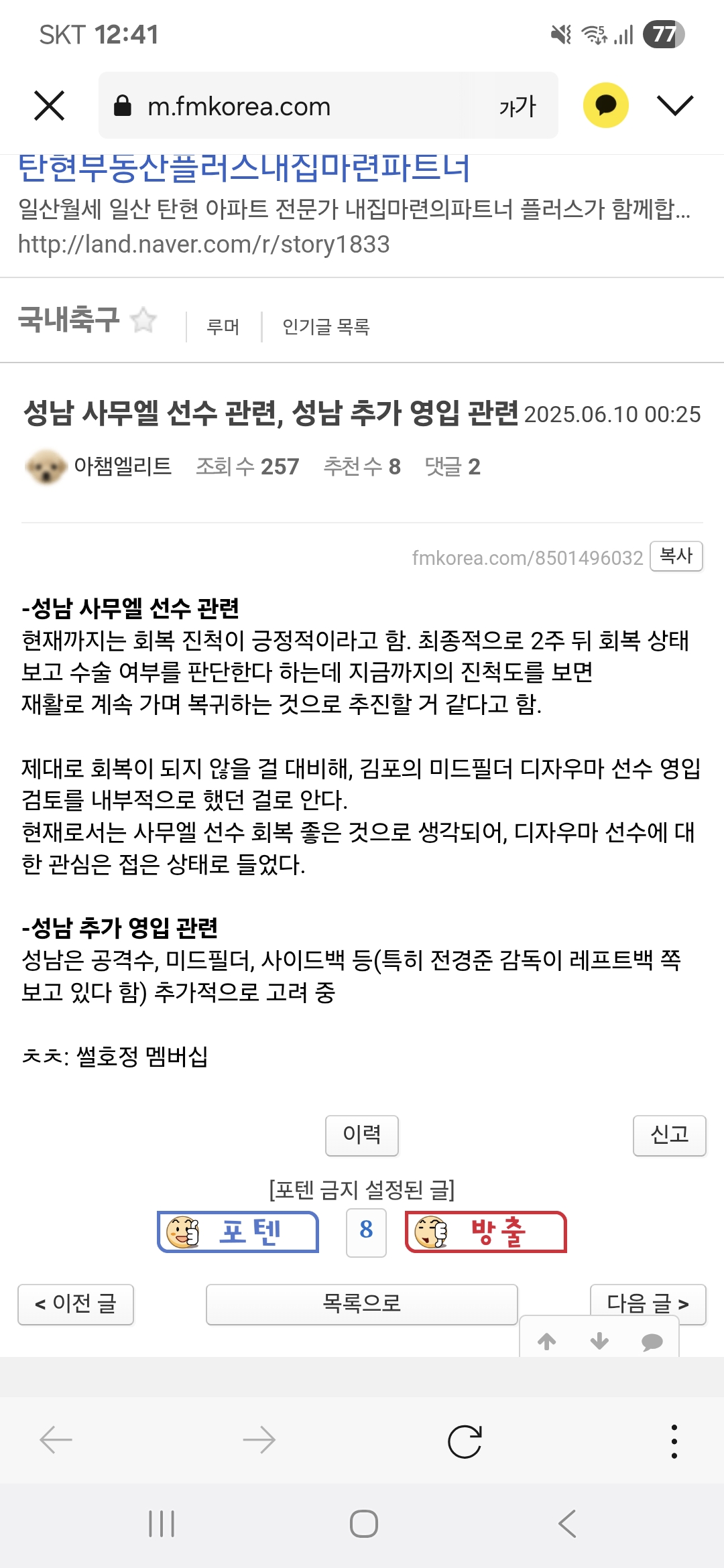Open 인기글 목록
The width and height of the screenshot is (724, 1568).
click(326, 326)
